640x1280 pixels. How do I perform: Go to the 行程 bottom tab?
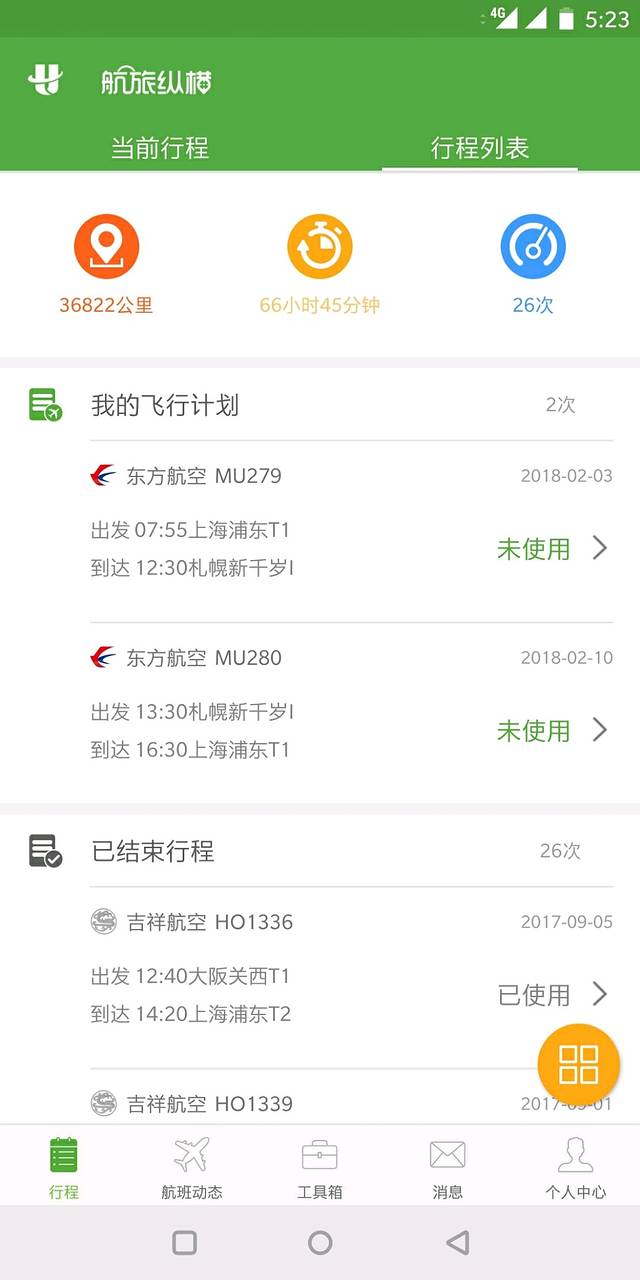click(64, 1166)
